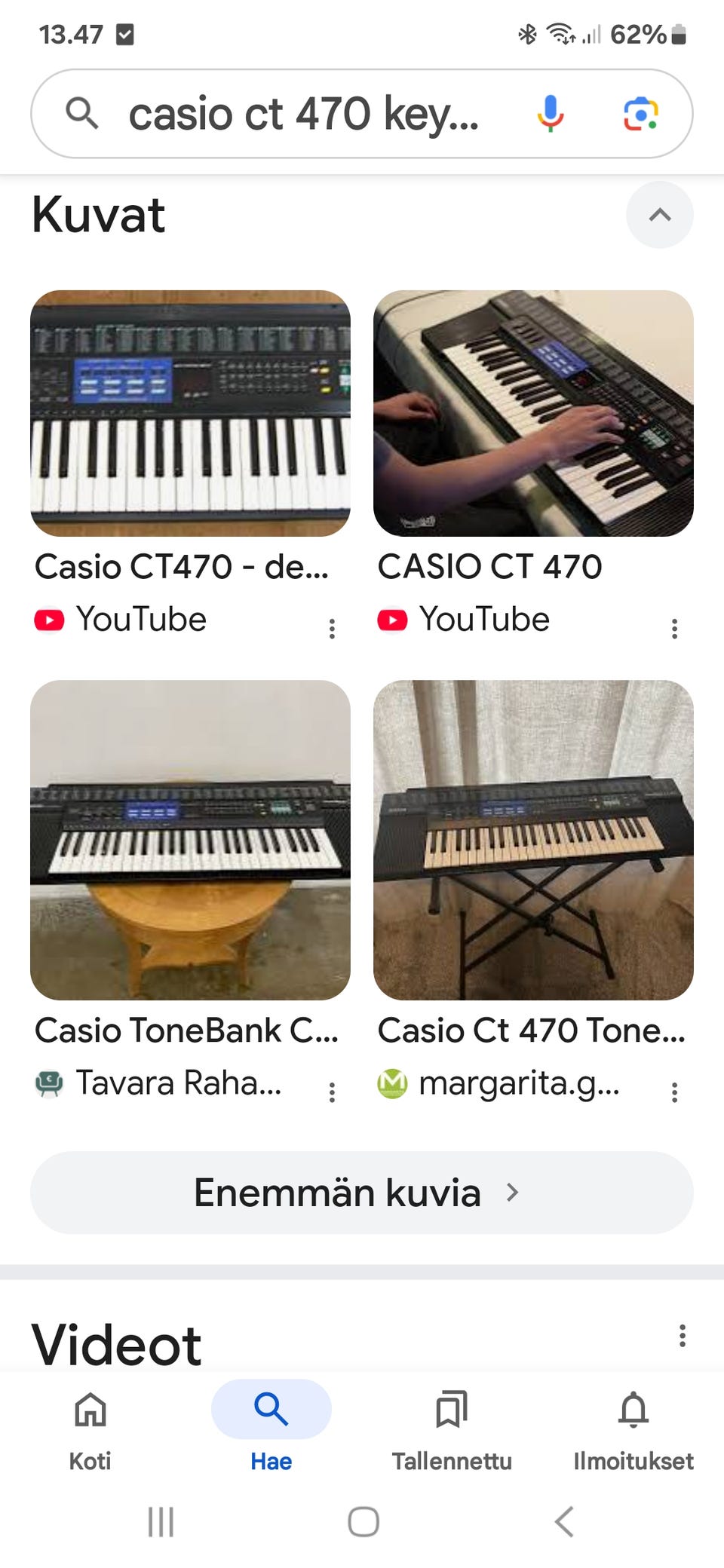Show more images with Enemmän kuvia
This screenshot has width=724, height=1568.
point(362,1193)
